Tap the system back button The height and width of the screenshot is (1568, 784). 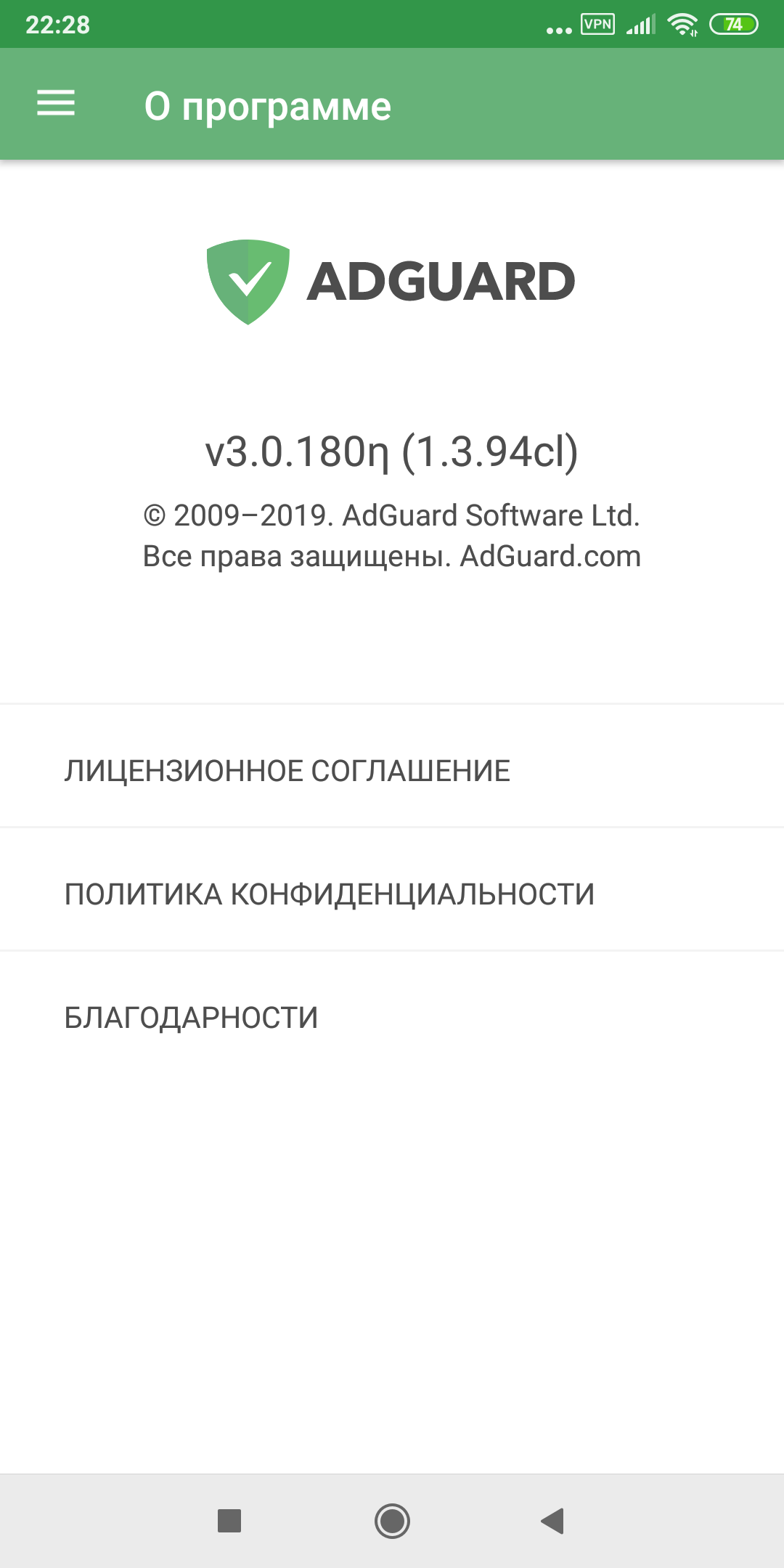[x=552, y=1521]
